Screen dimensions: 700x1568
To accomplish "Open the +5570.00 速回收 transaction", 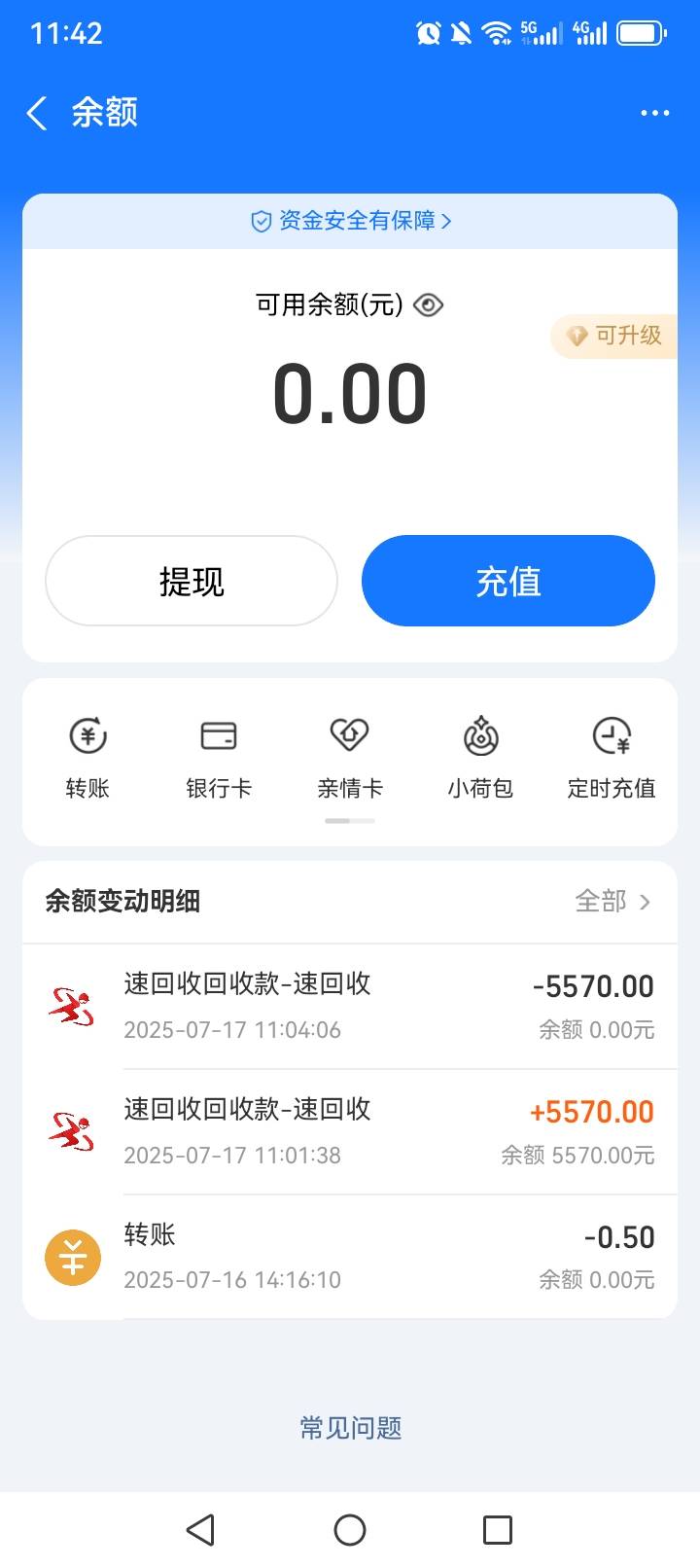I will [x=350, y=1131].
